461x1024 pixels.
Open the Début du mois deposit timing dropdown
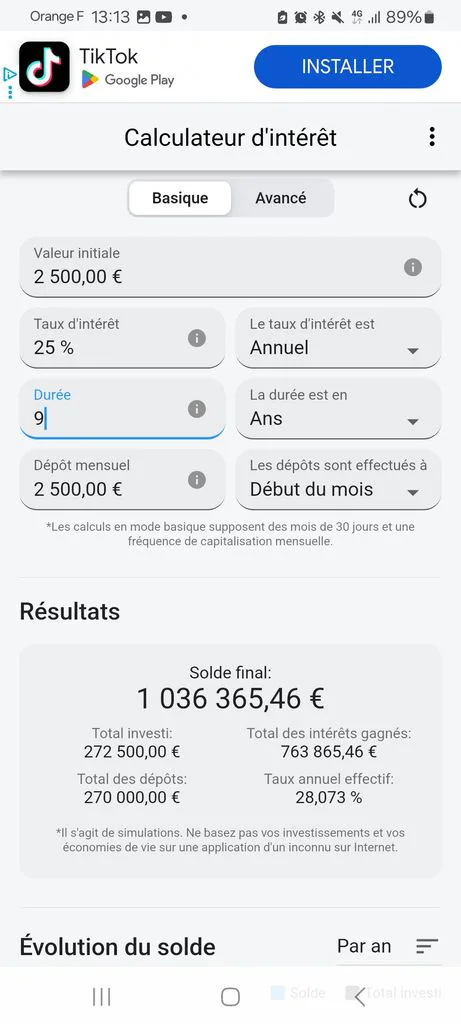pos(338,480)
